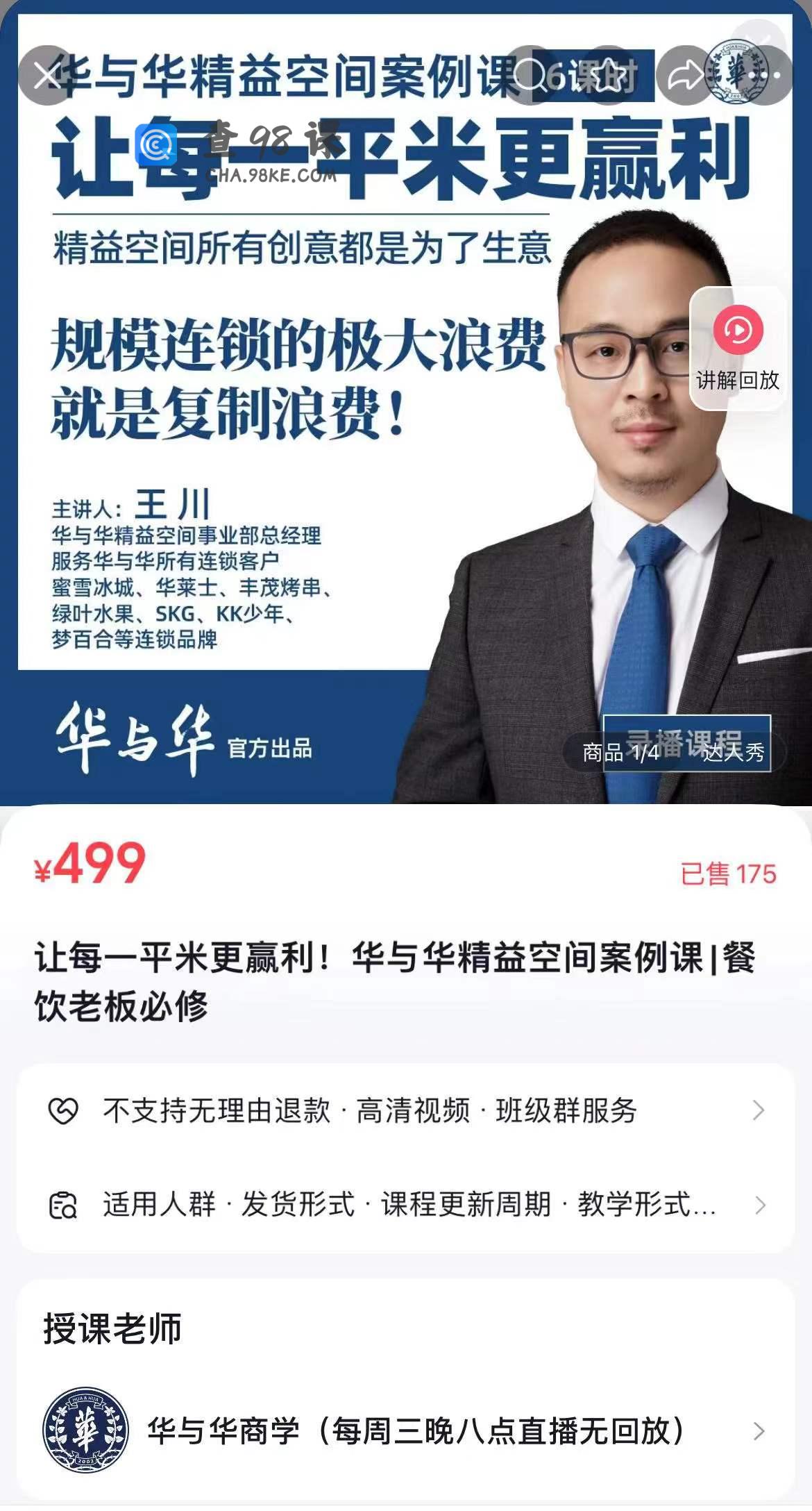This screenshot has height=1511, width=812.
Task: Open search from the top bar
Action: click(x=532, y=76)
